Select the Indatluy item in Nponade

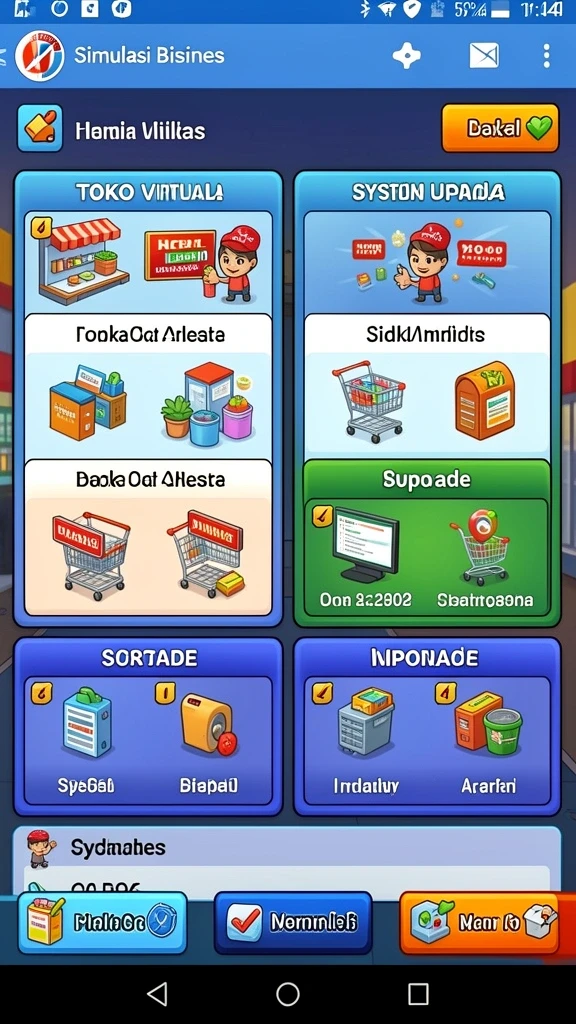pos(366,741)
